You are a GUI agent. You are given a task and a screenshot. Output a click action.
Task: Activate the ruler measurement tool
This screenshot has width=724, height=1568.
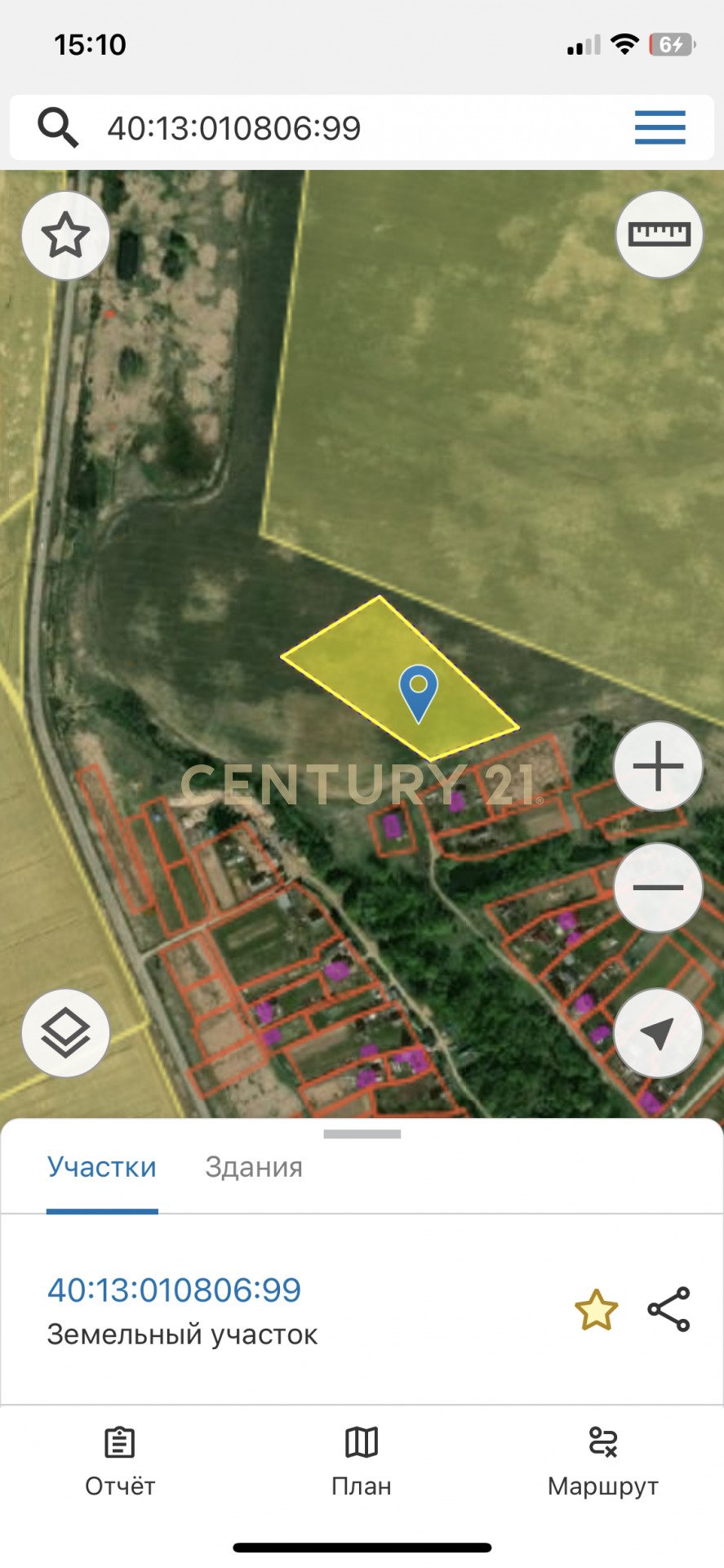(x=659, y=235)
